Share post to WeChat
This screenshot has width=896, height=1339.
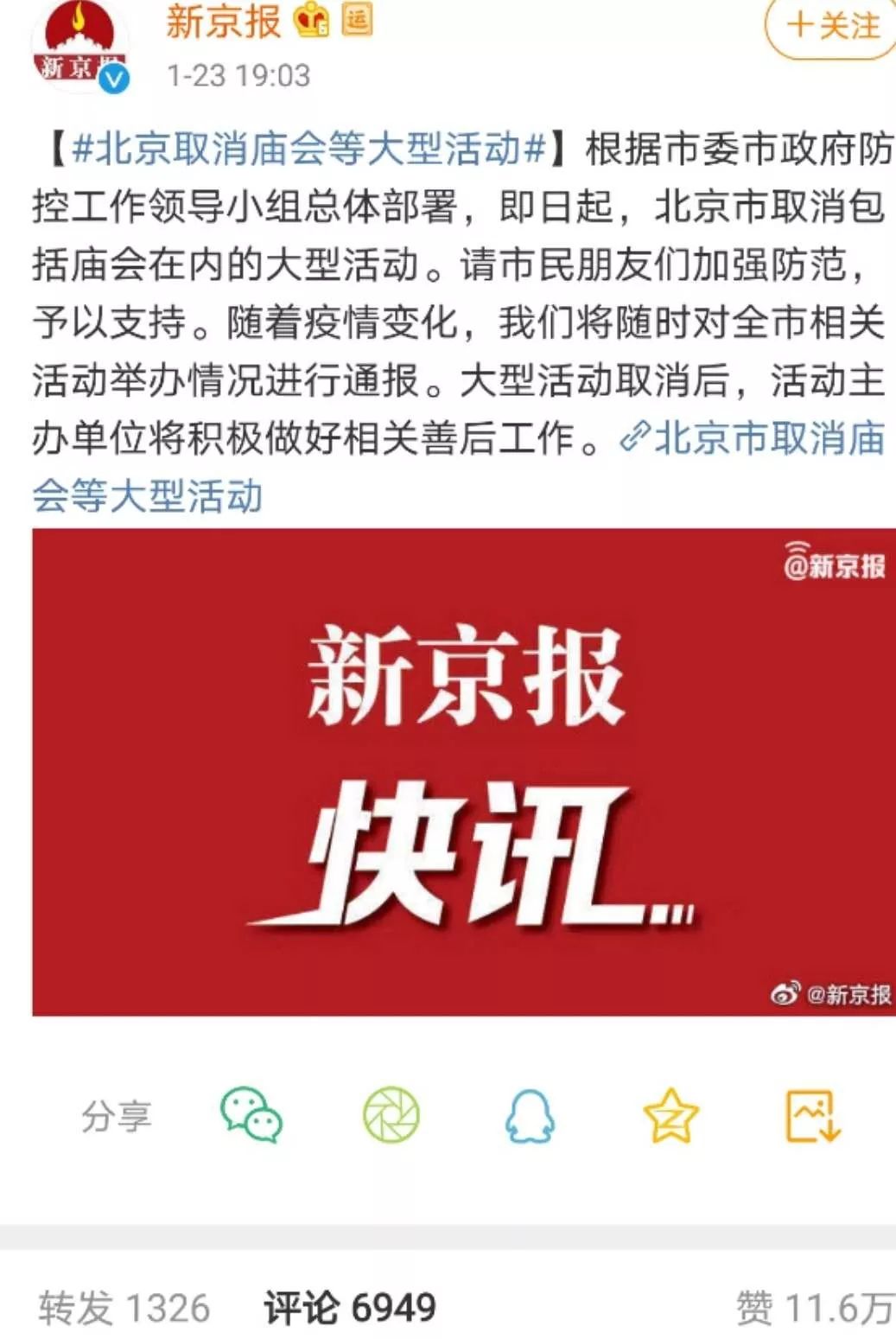251,1115
